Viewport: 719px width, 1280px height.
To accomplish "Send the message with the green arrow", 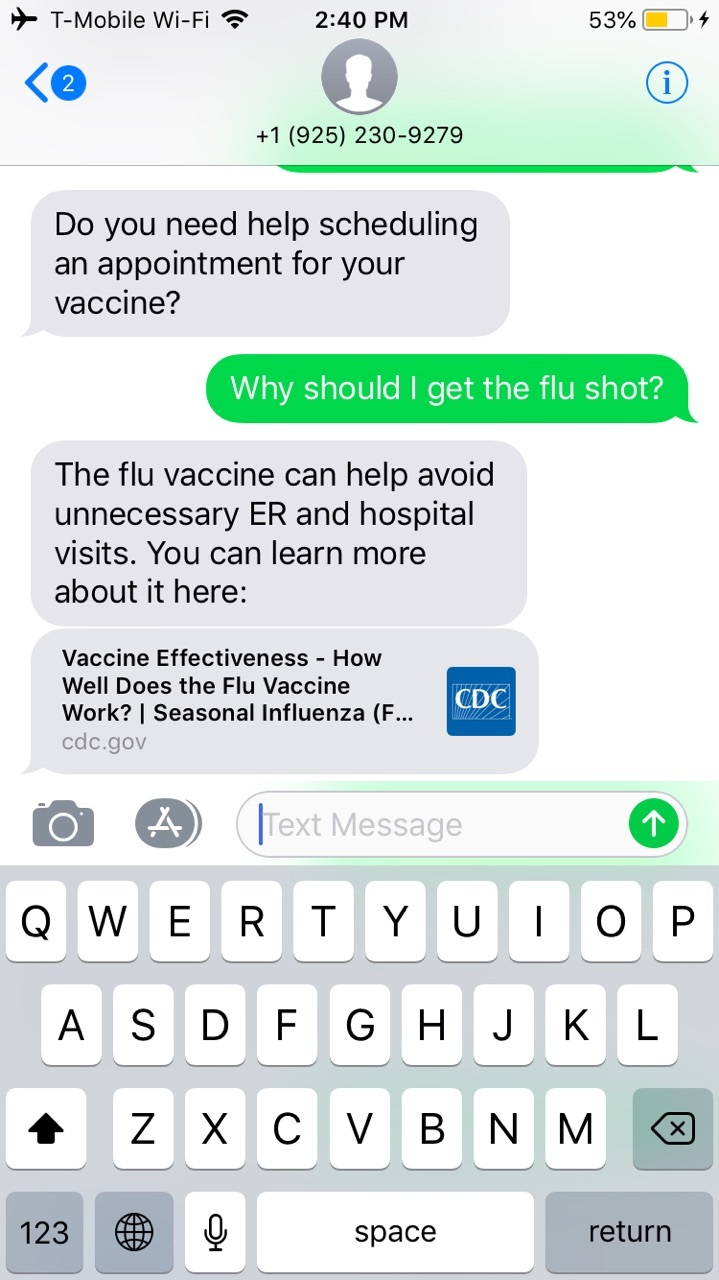I will pos(654,825).
